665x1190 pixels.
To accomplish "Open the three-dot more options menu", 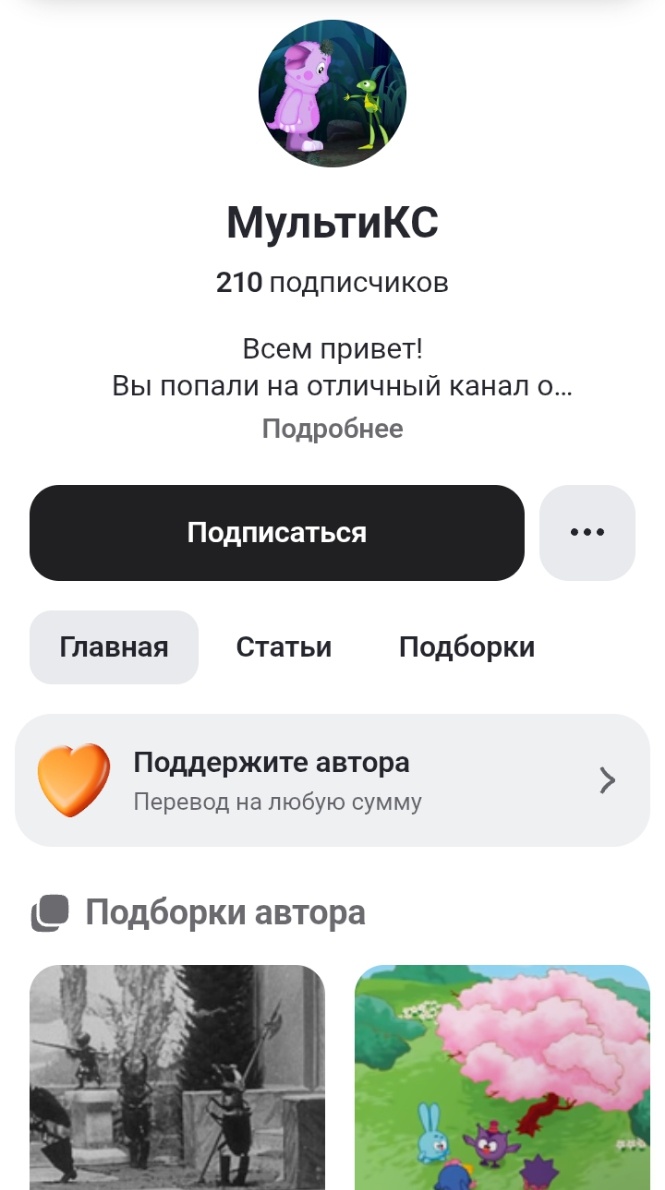I will (587, 533).
